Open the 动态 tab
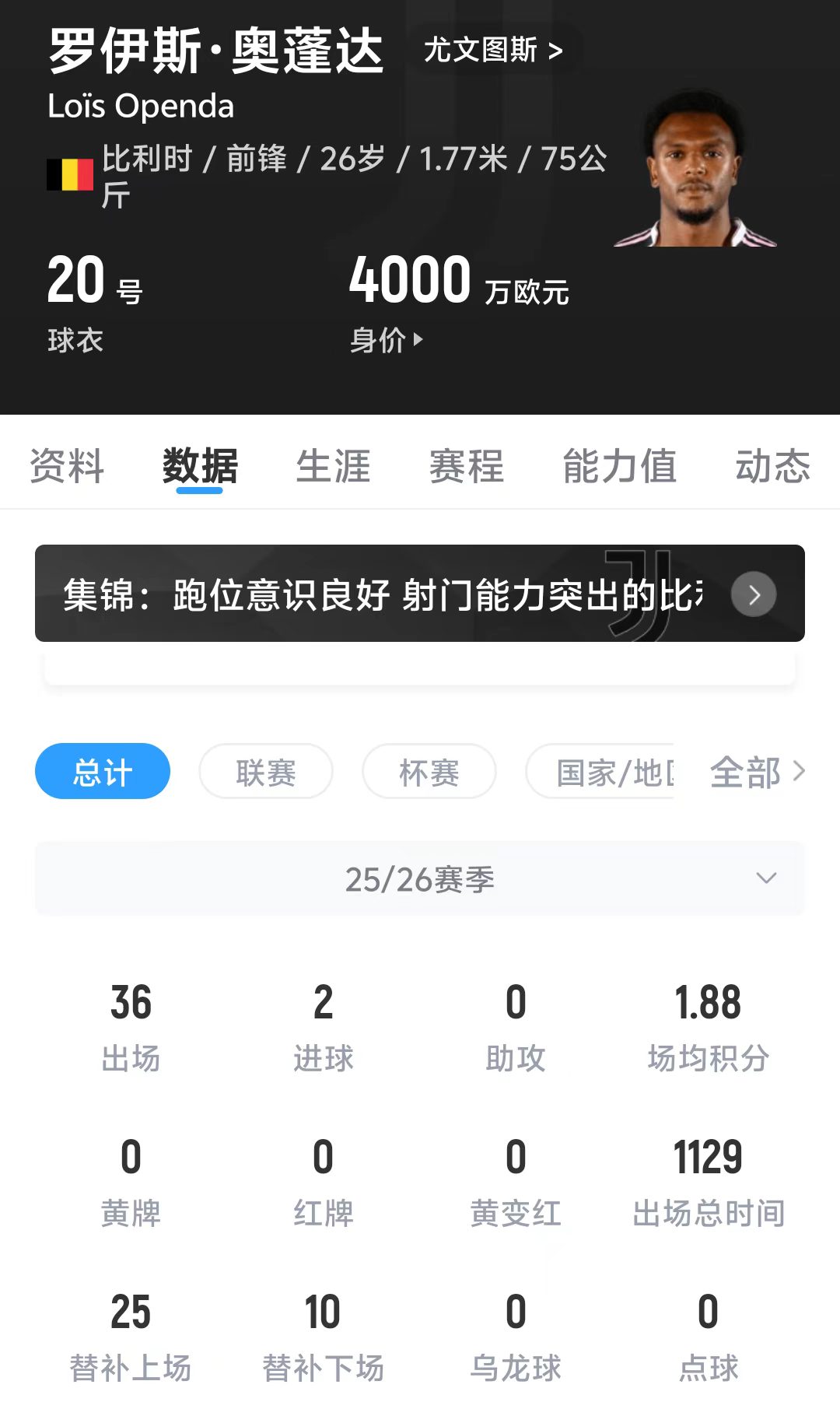The width and height of the screenshot is (840, 1416). (772, 466)
